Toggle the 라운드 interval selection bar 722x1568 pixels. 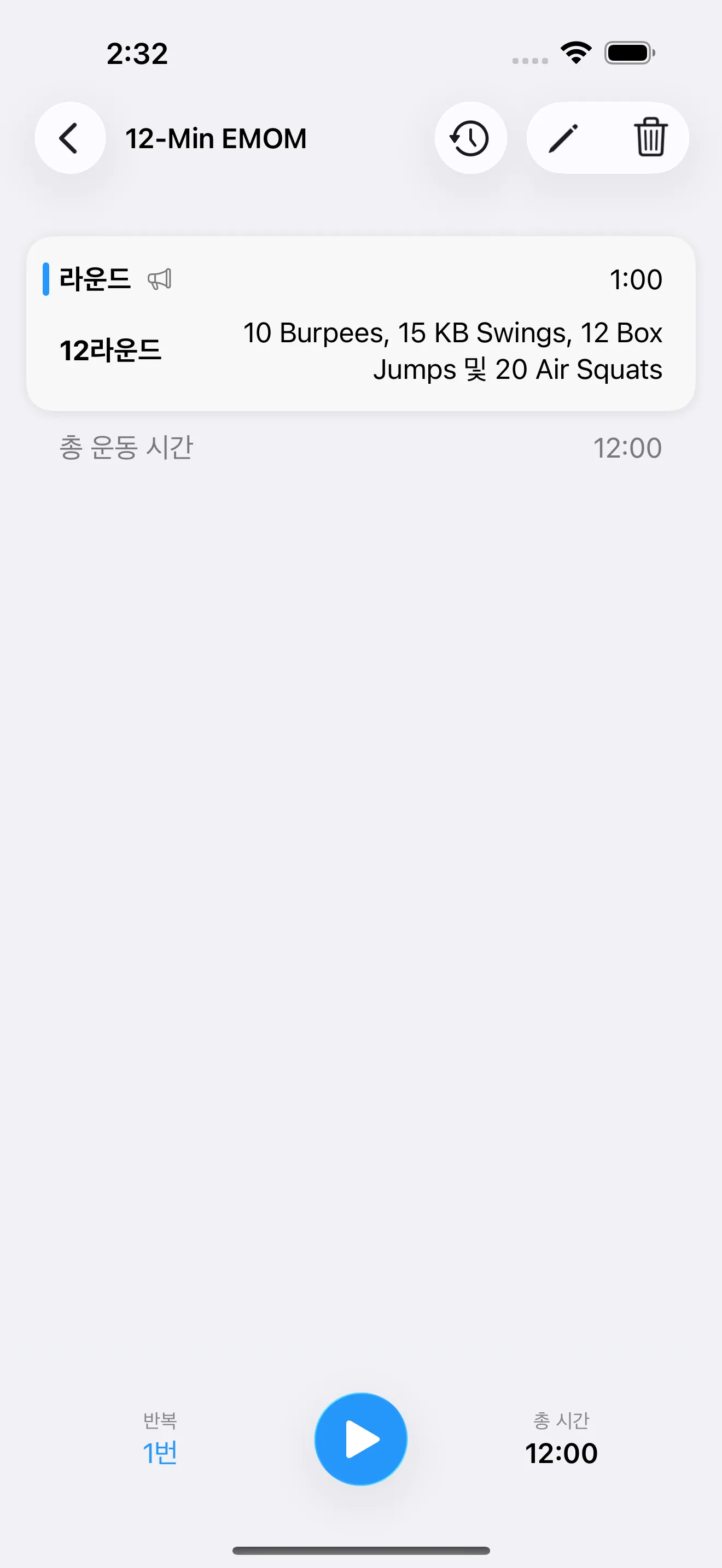pos(46,280)
